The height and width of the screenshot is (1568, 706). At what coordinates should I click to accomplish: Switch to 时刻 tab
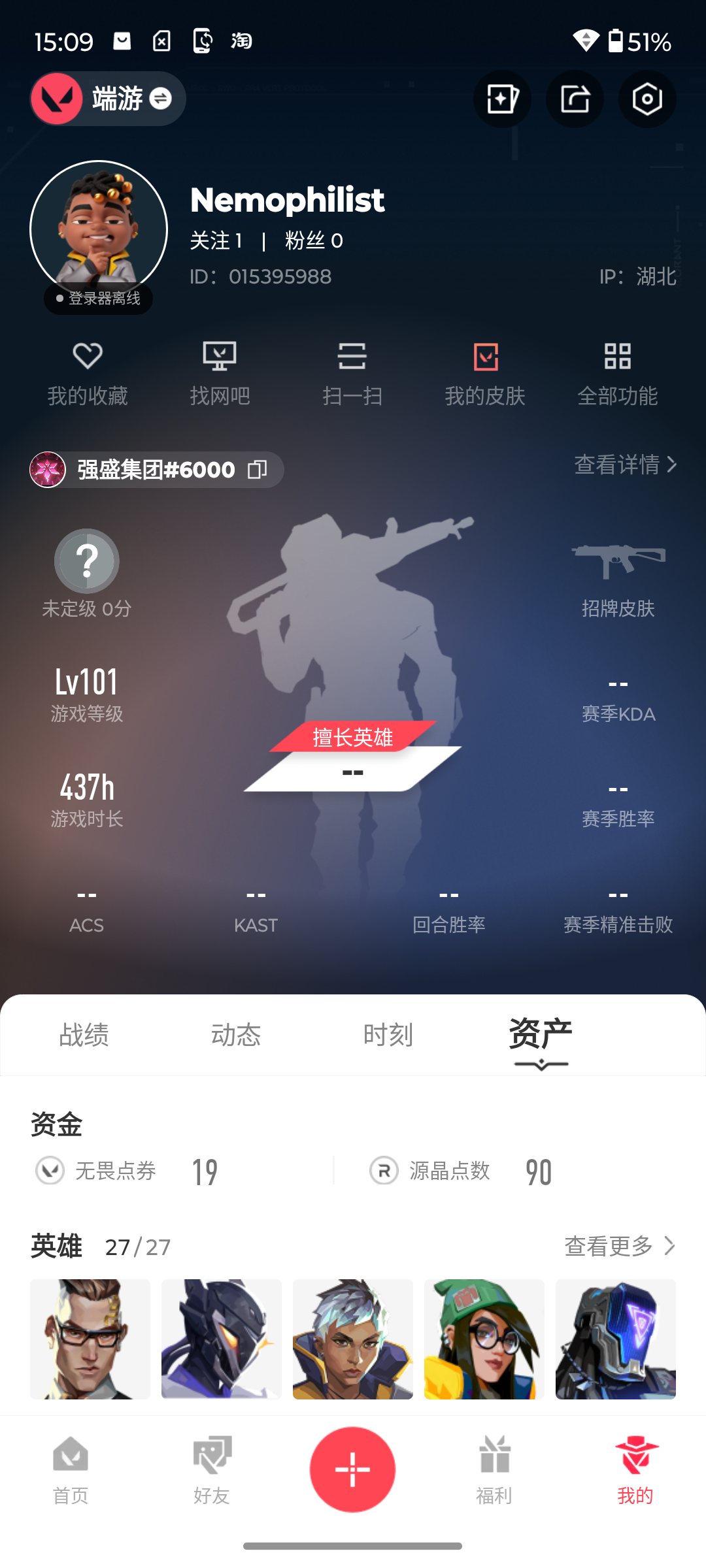pyautogui.click(x=388, y=1035)
